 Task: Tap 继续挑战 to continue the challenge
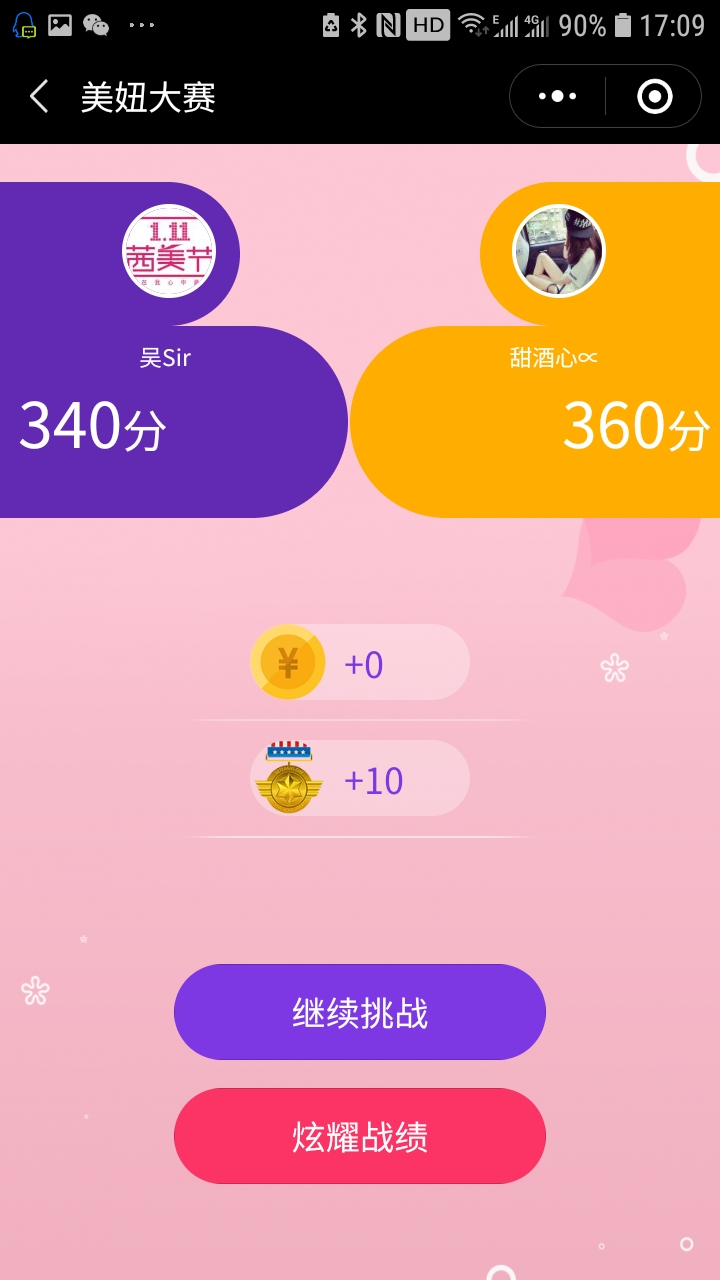tap(360, 1012)
